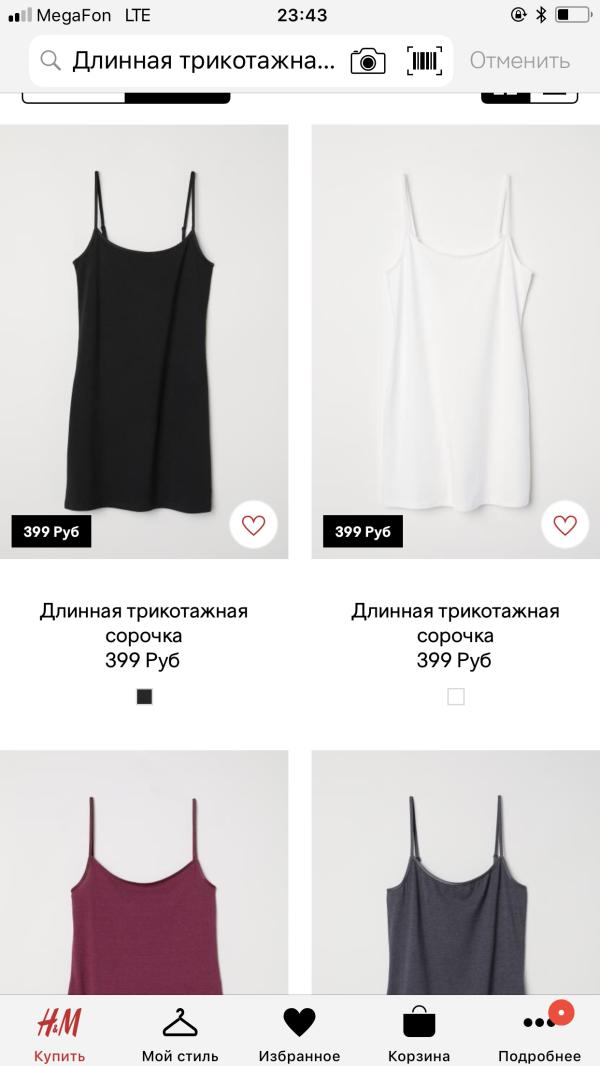Select the black color swatch

(x=144, y=697)
